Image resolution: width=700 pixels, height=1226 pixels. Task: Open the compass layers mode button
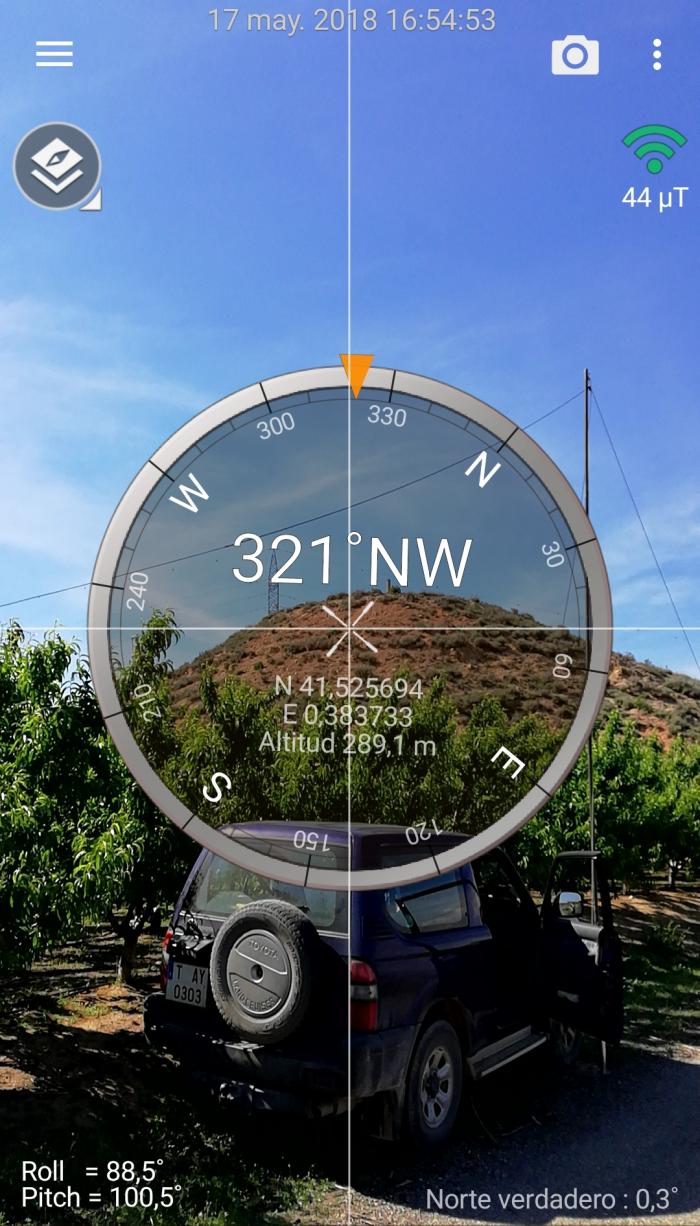(x=57, y=166)
